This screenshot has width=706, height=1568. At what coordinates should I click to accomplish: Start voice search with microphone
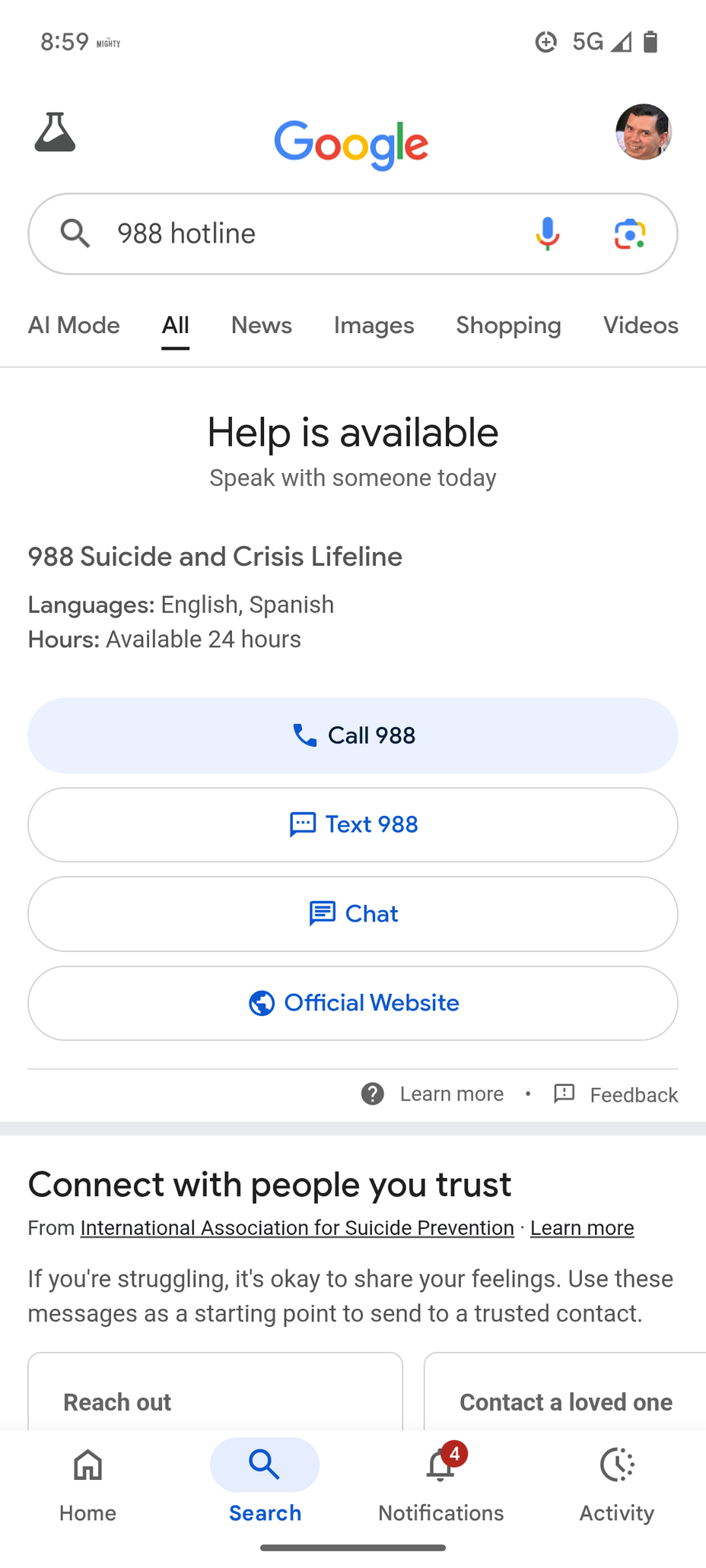pos(547,233)
